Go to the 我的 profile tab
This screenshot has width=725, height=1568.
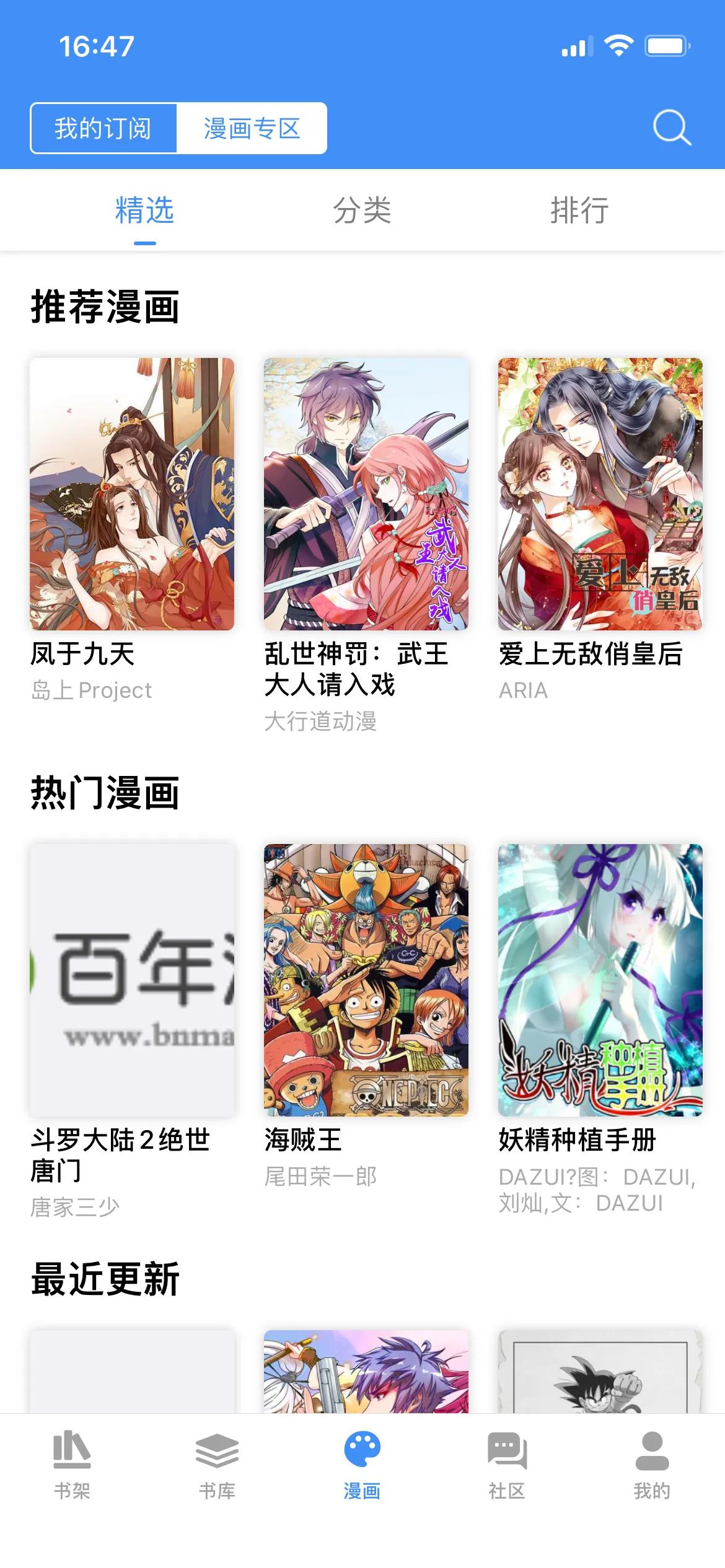652,1465
